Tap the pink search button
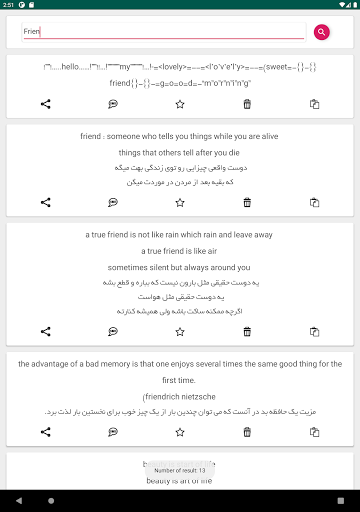360x512 pixels. click(x=321, y=32)
